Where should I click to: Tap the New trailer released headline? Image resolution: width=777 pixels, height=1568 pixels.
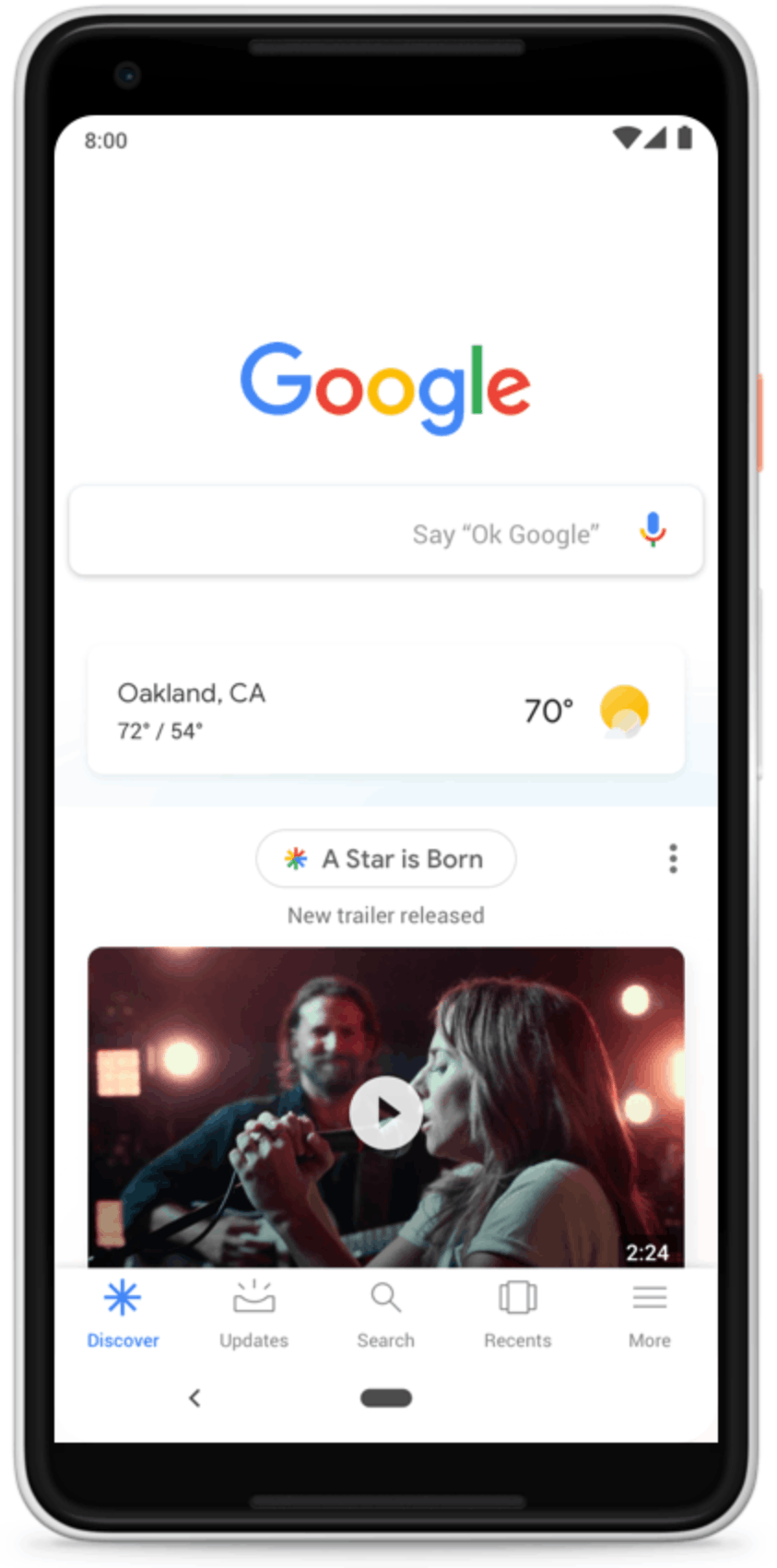tap(385, 914)
